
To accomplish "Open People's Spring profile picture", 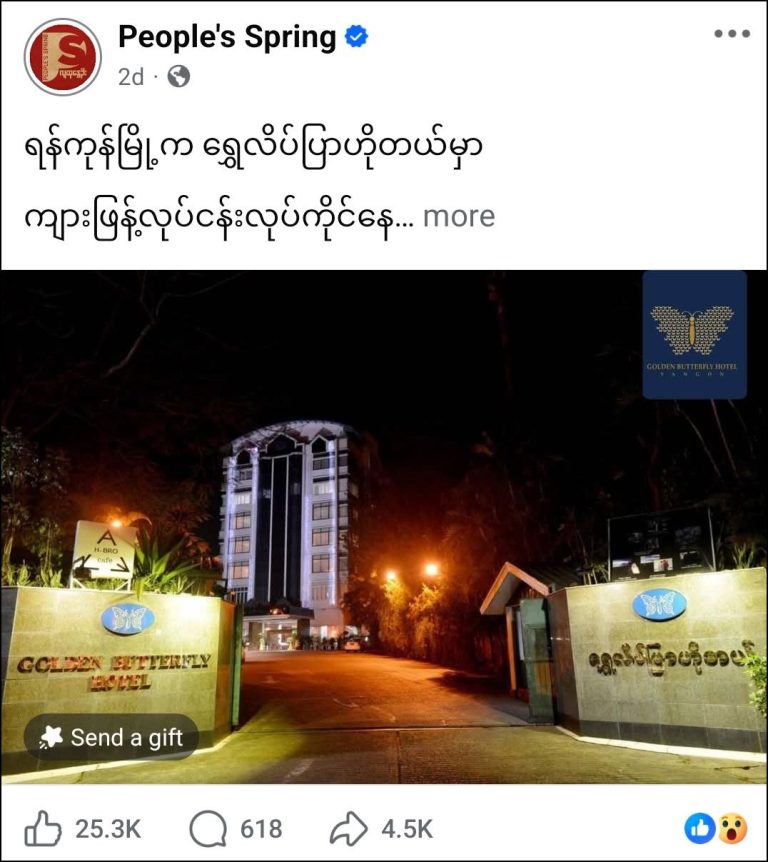I will pos(62,56).
